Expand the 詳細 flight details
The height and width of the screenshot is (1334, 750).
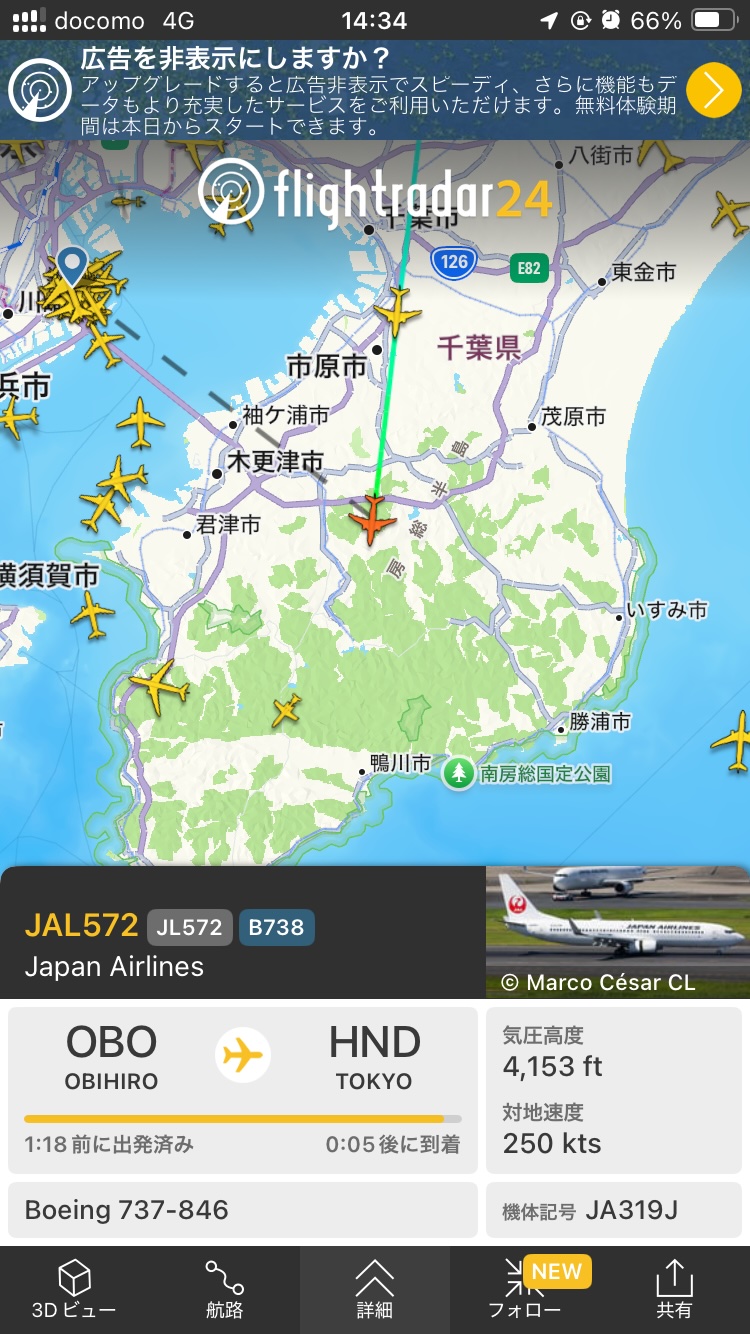(x=374, y=1290)
